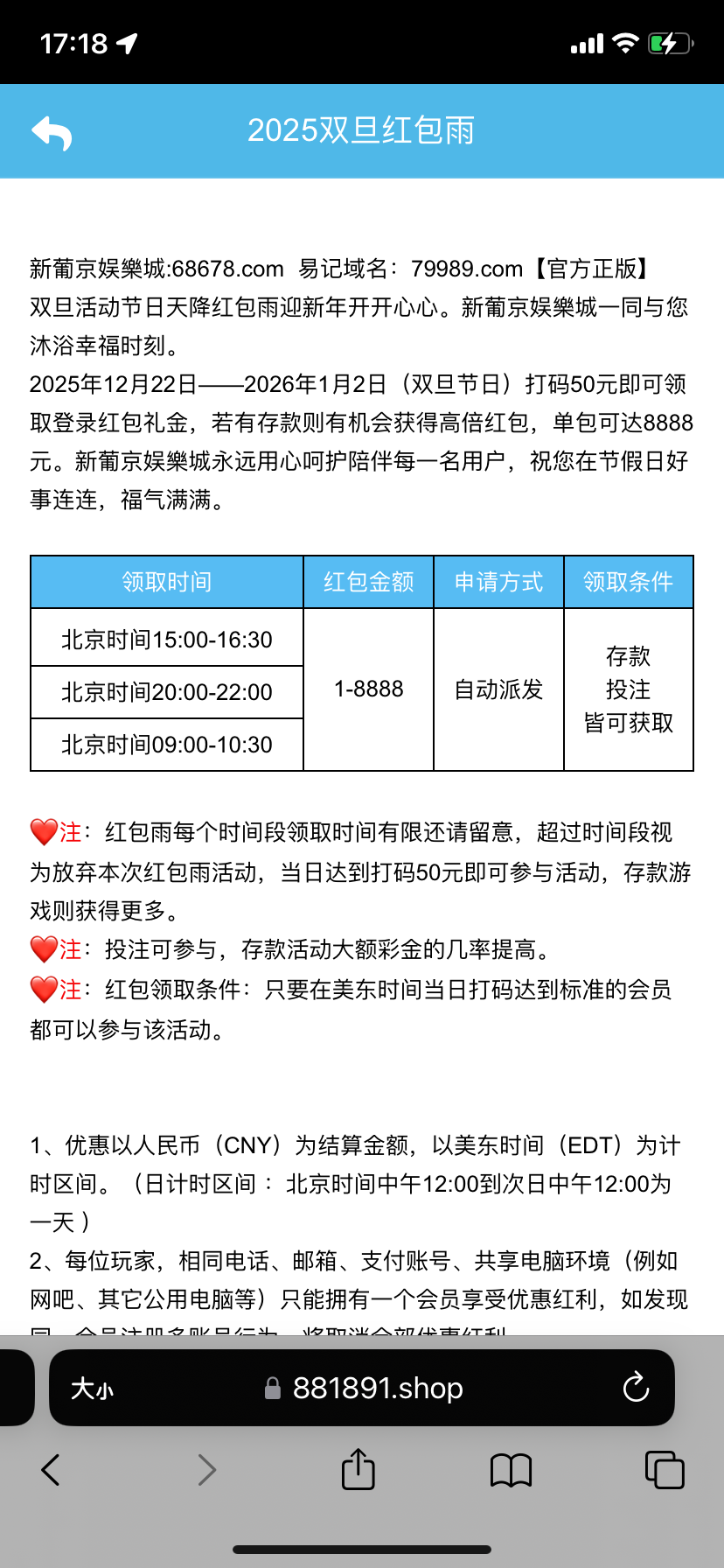Tap the 881891.shop address bar
Viewport: 724px width, 1568px height.
376,1389
